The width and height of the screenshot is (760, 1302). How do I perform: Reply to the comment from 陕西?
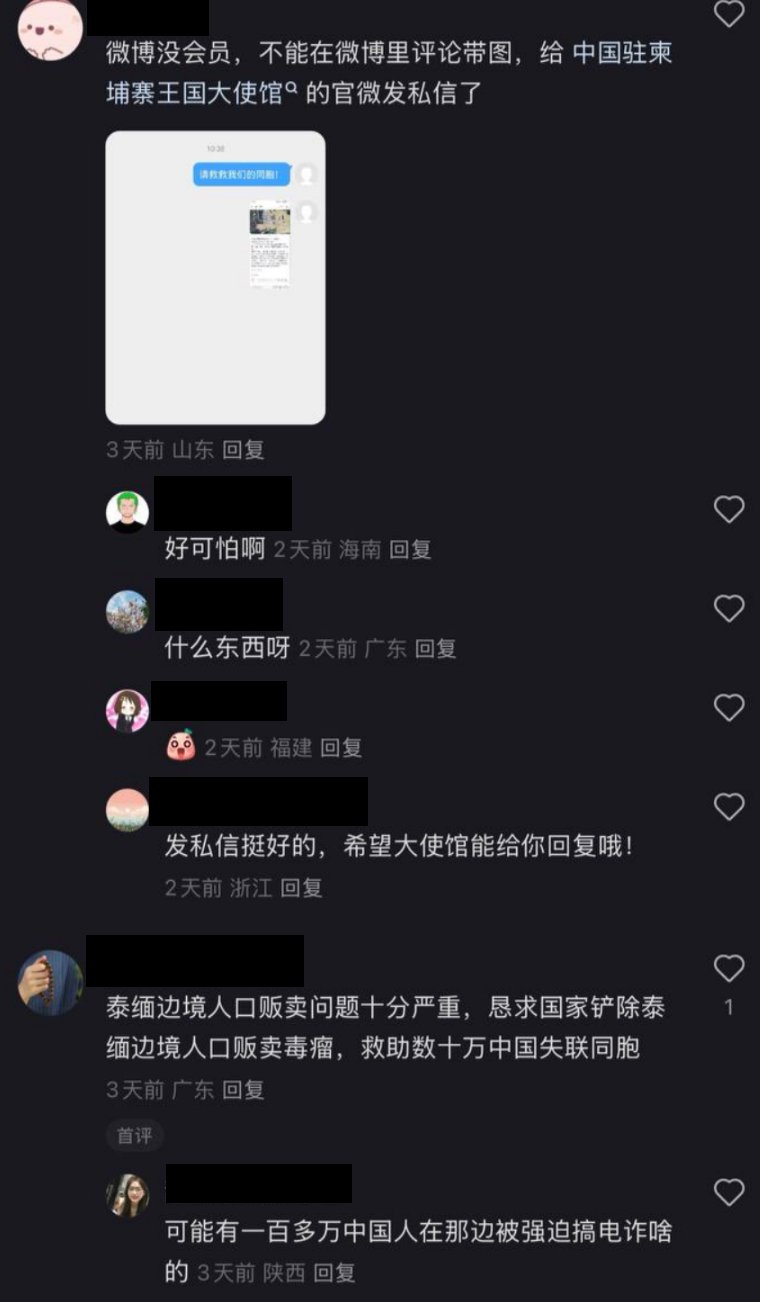pos(335,1273)
